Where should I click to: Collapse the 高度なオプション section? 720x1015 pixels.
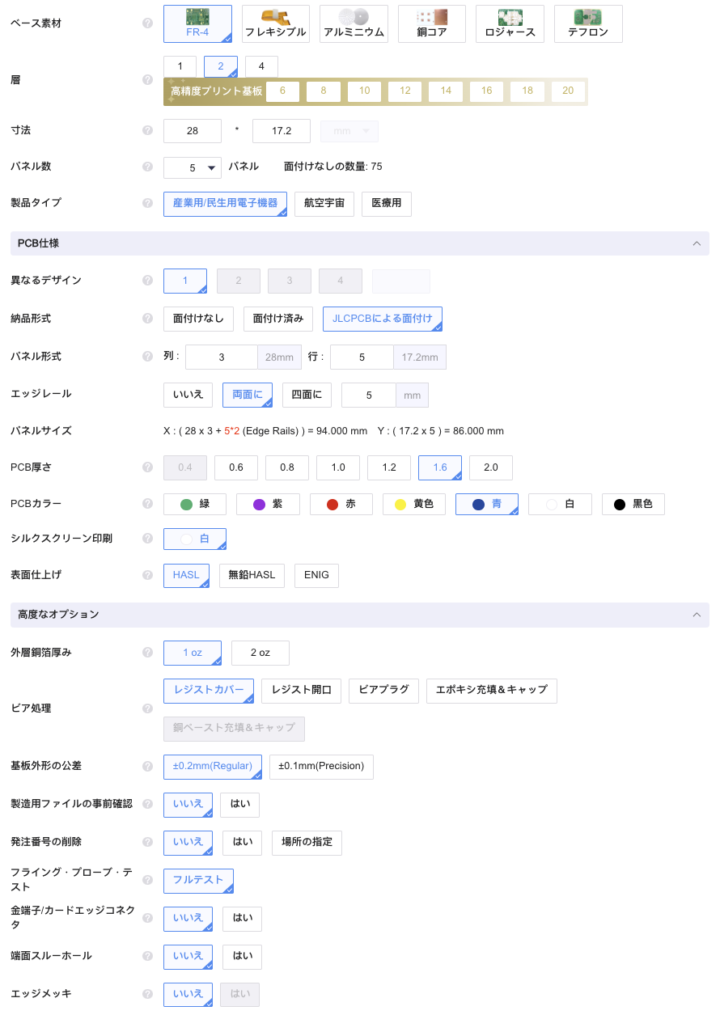coord(696,613)
